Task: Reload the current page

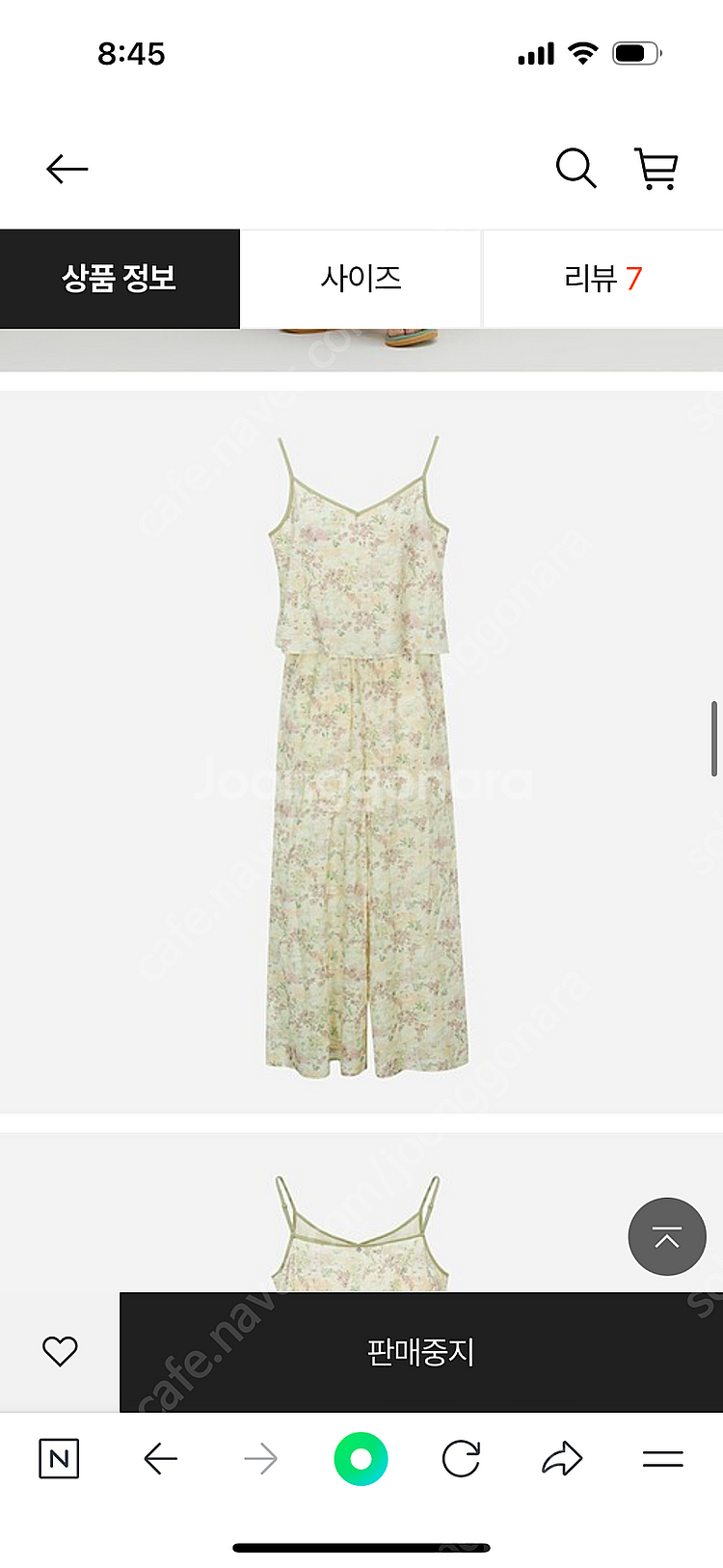Action: pyautogui.click(x=461, y=1459)
